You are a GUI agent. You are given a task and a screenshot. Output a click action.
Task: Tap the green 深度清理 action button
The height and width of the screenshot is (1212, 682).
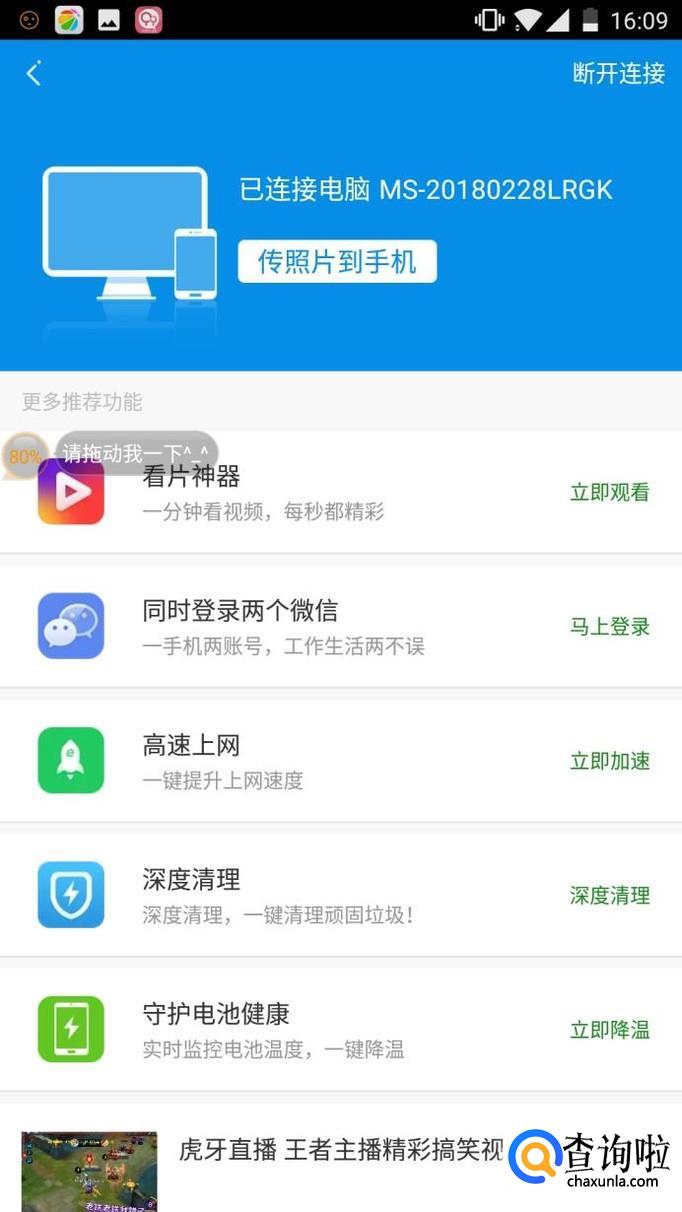point(610,895)
